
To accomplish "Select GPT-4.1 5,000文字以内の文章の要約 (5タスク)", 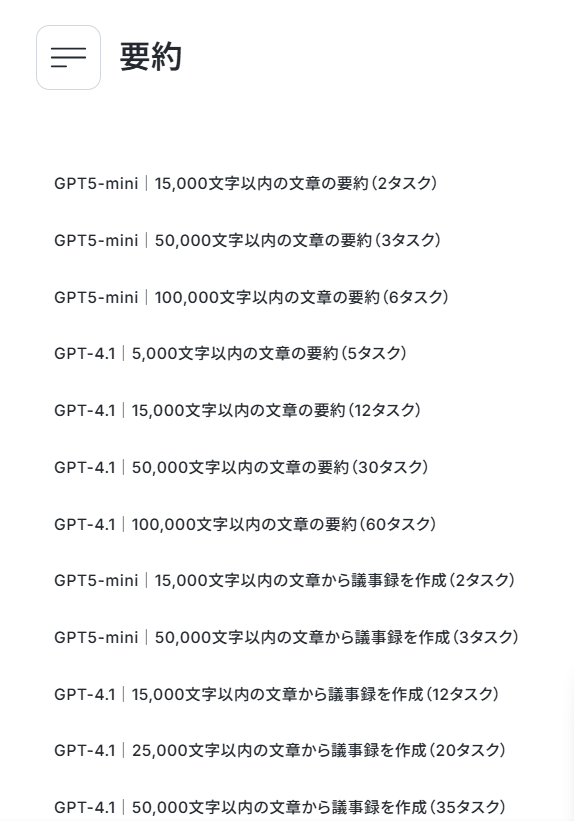I will pos(230,353).
